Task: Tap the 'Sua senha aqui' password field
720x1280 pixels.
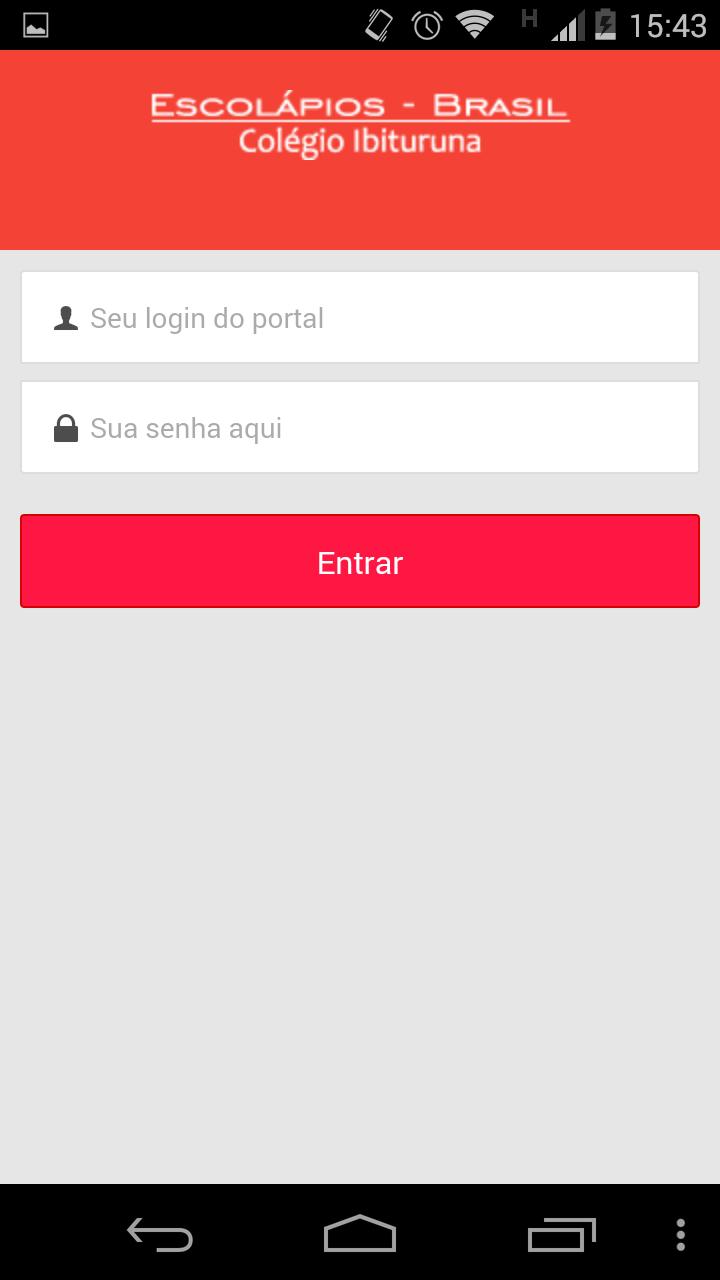Action: point(360,427)
